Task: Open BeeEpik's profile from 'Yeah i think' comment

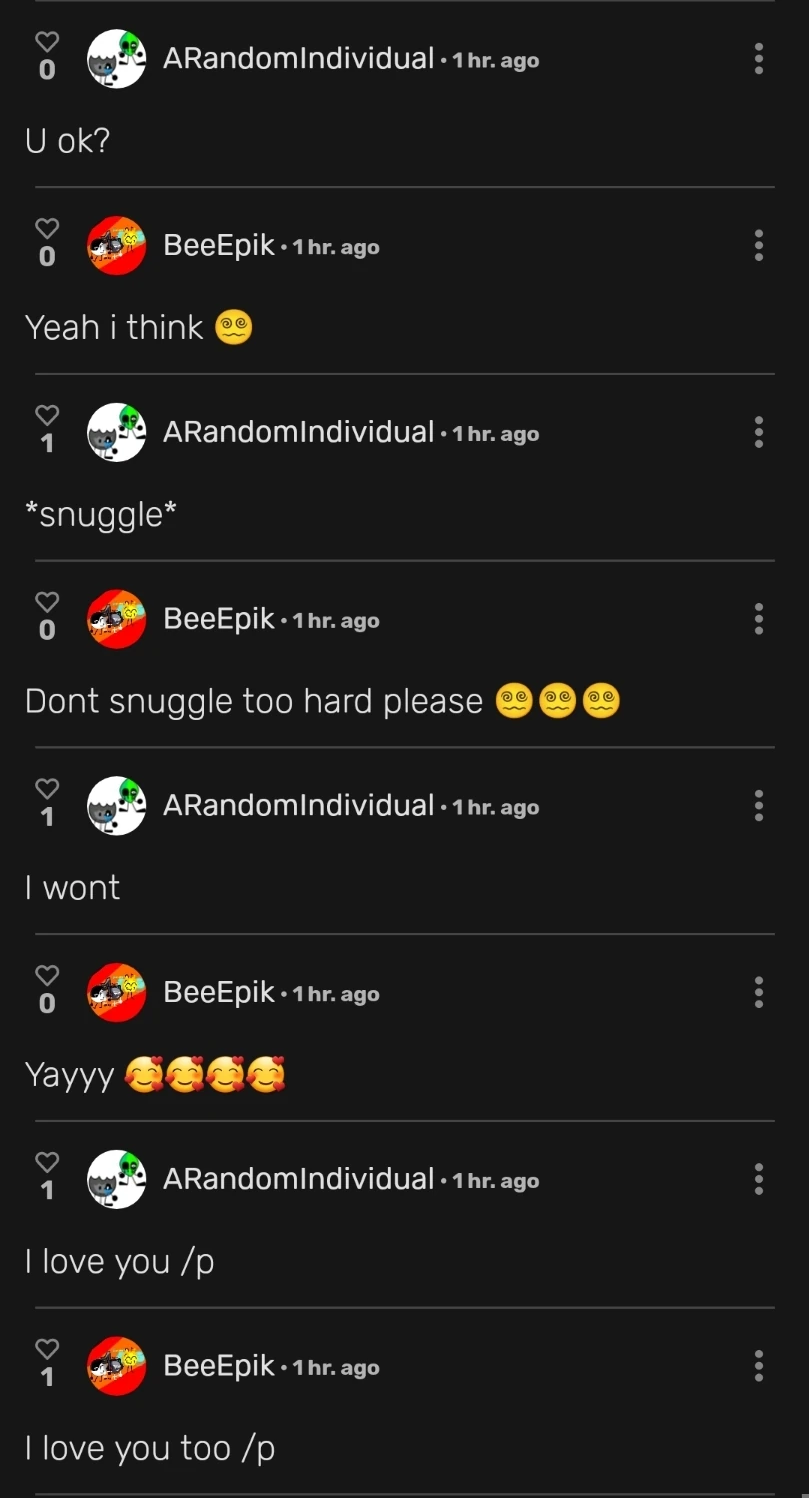Action: tap(219, 245)
